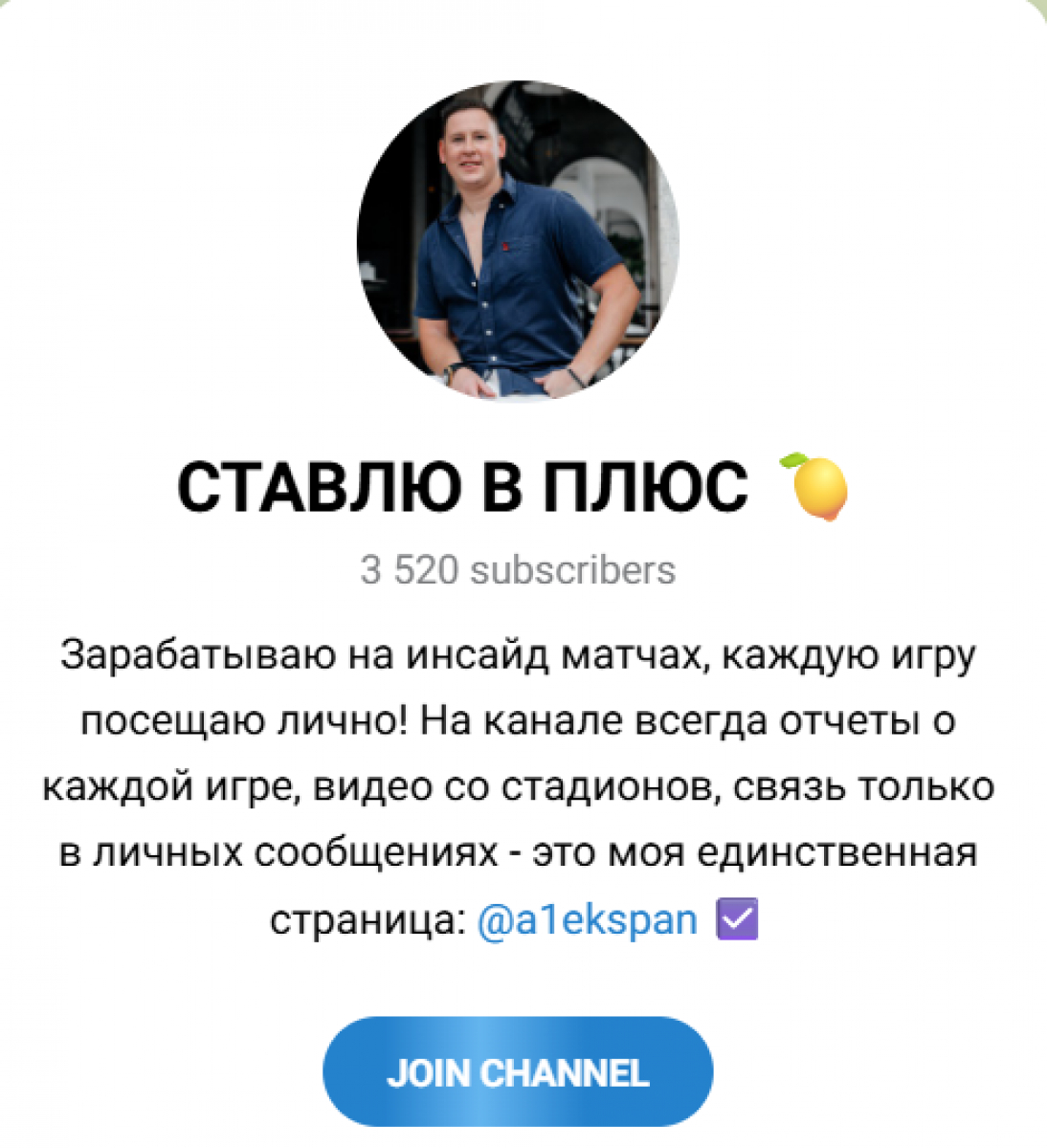Click the edge of the circular avatar
This screenshot has height=1148, width=1047.
[x=517, y=91]
